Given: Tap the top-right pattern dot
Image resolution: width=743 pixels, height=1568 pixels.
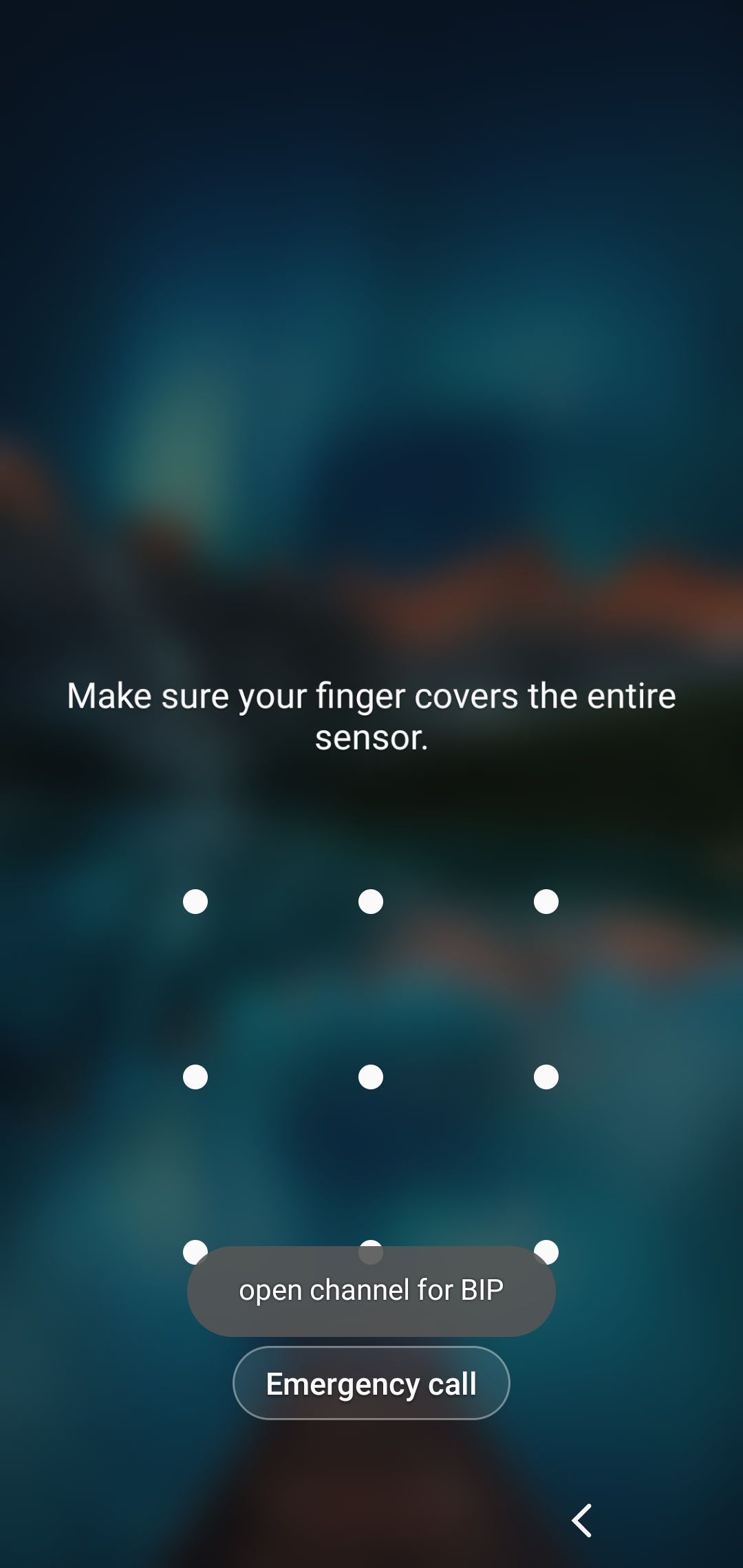Looking at the screenshot, I should tap(546, 901).
